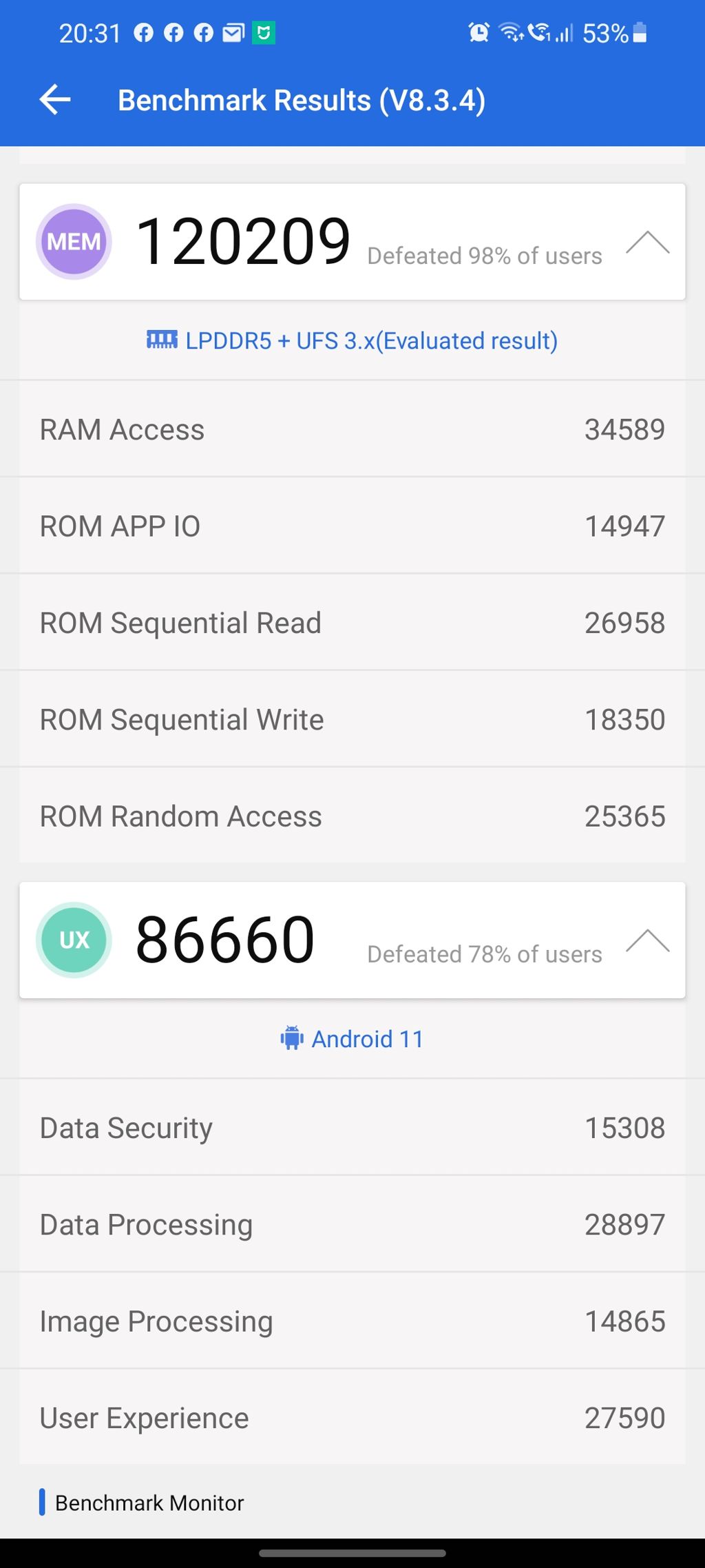Go back using the arrow icon

tap(55, 100)
